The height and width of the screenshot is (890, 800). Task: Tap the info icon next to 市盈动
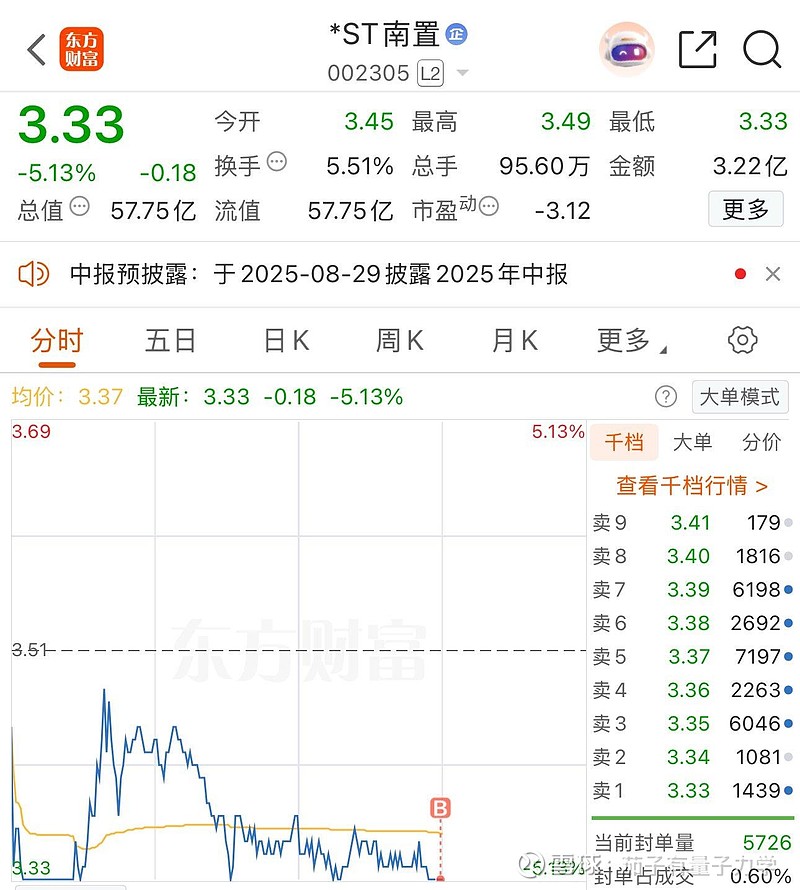pos(487,205)
